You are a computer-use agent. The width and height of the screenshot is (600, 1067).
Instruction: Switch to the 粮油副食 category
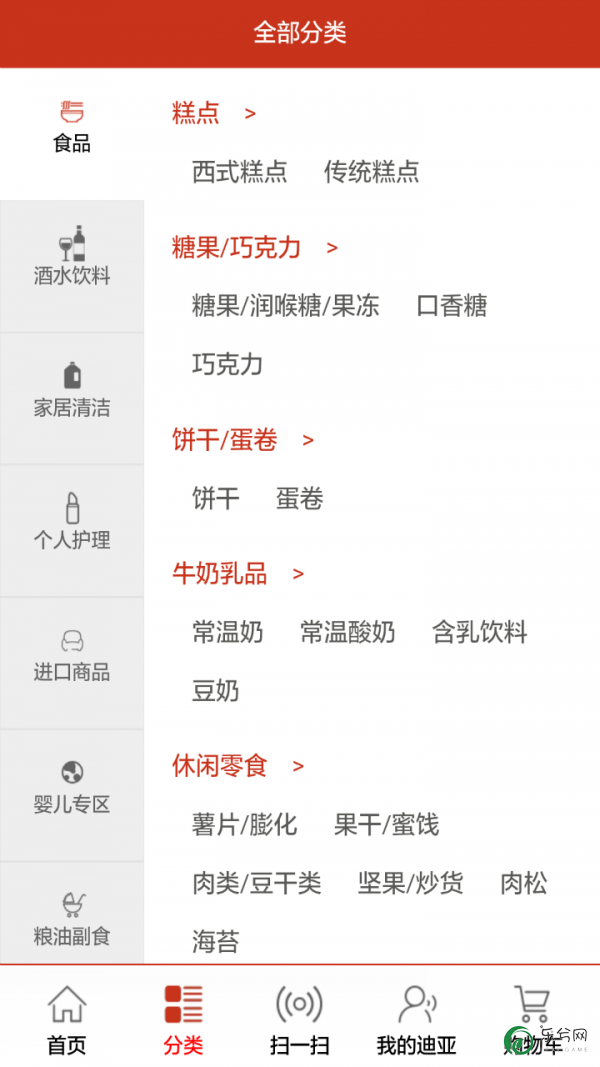click(72, 913)
